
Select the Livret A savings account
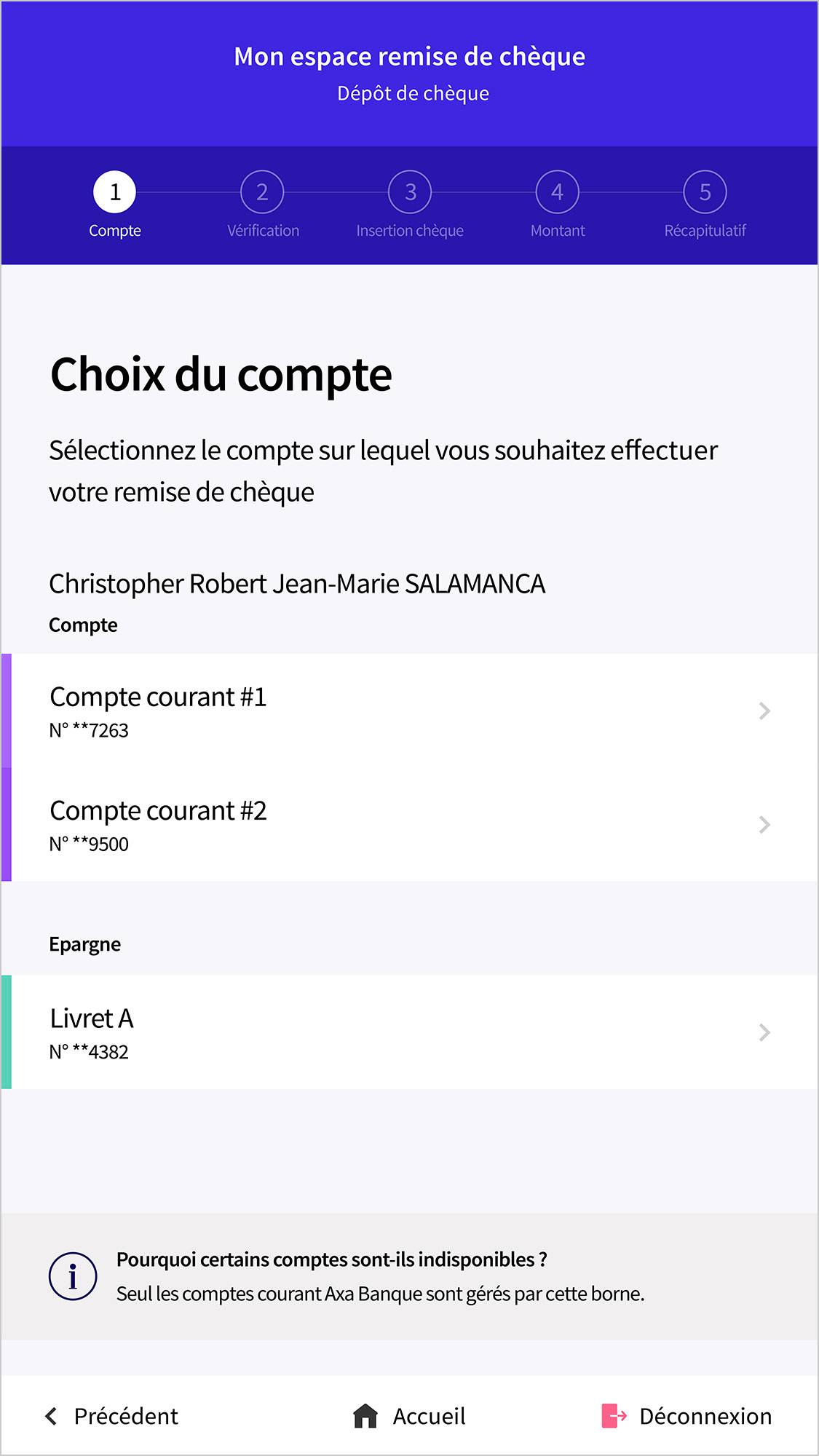coord(409,1032)
